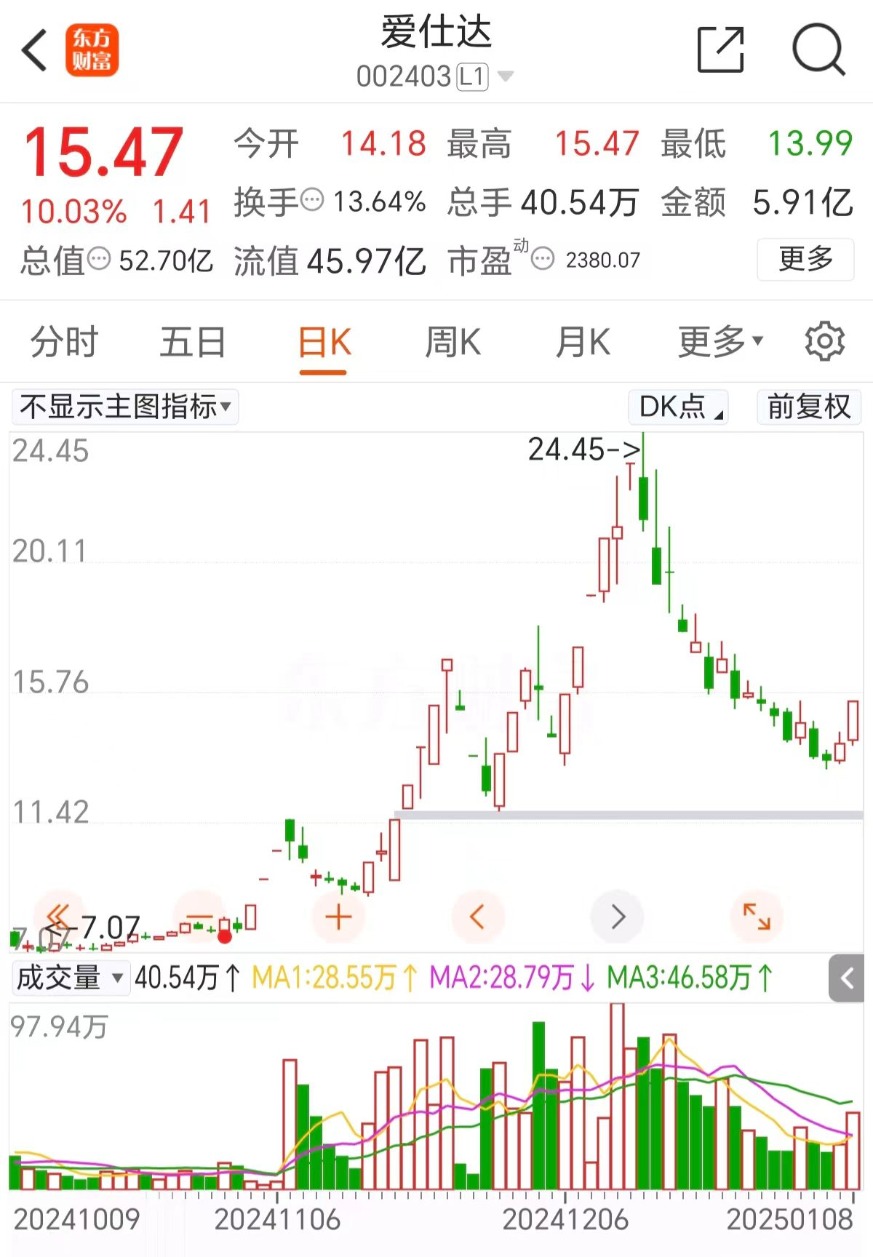
Task: Move chart to the next candle
Action: click(617, 916)
